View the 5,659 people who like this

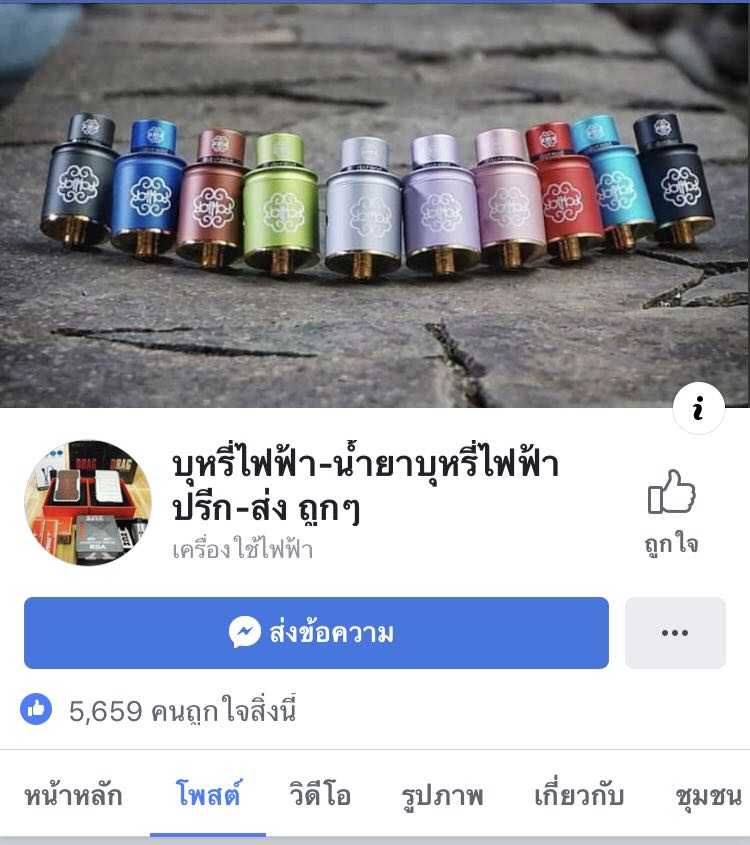click(158, 710)
